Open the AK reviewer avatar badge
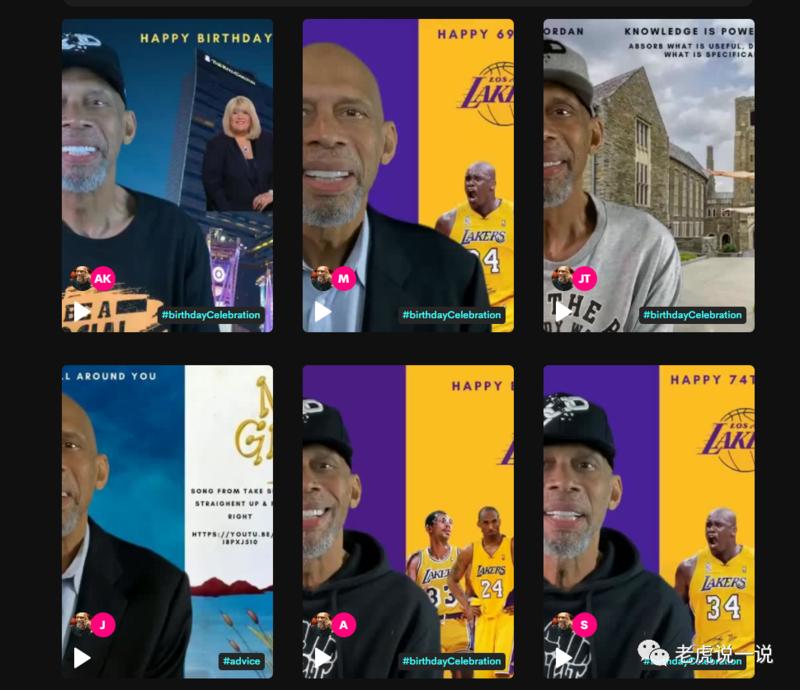800x690 pixels. 103,278
